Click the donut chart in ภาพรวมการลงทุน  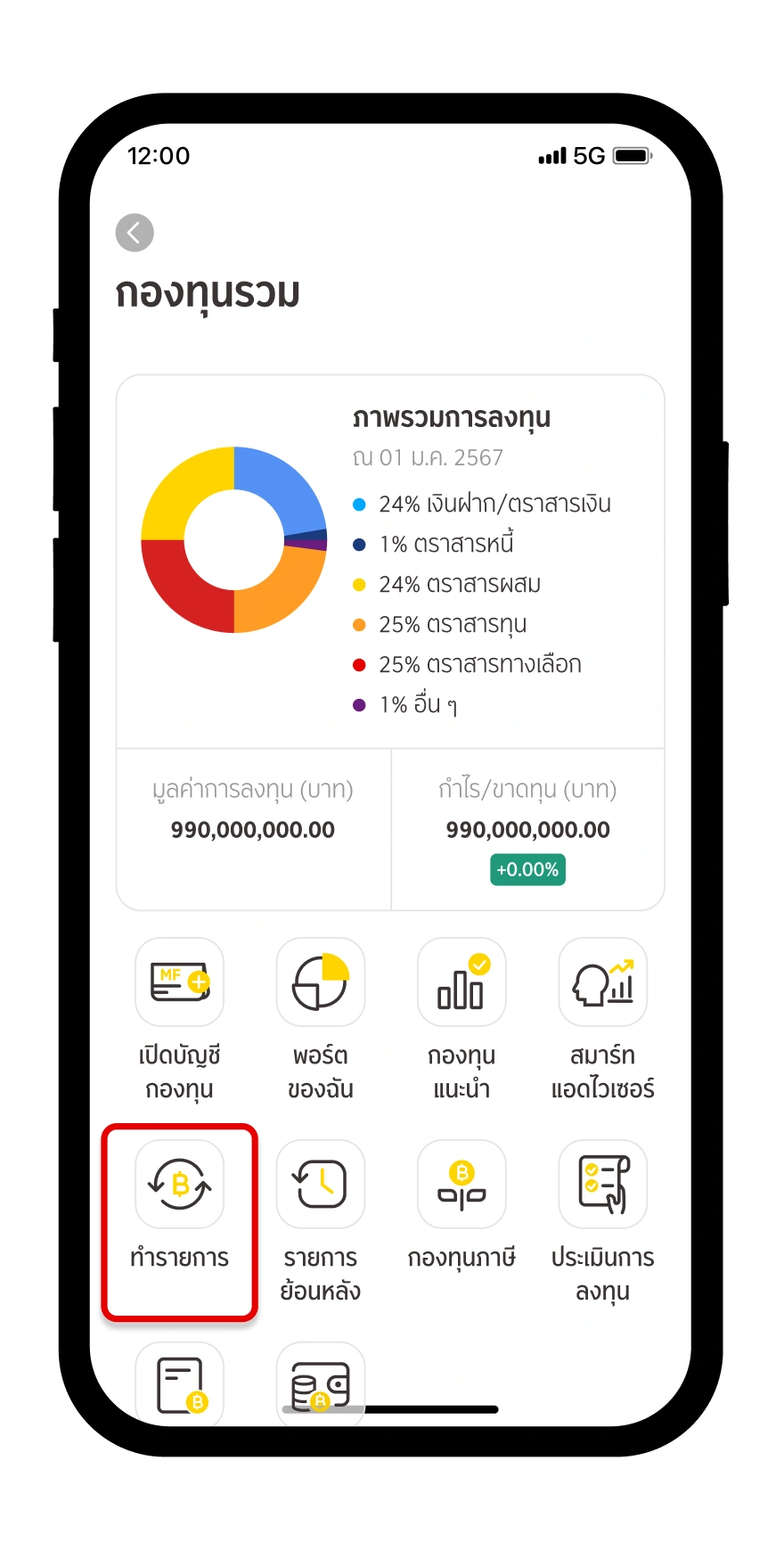coord(235,539)
